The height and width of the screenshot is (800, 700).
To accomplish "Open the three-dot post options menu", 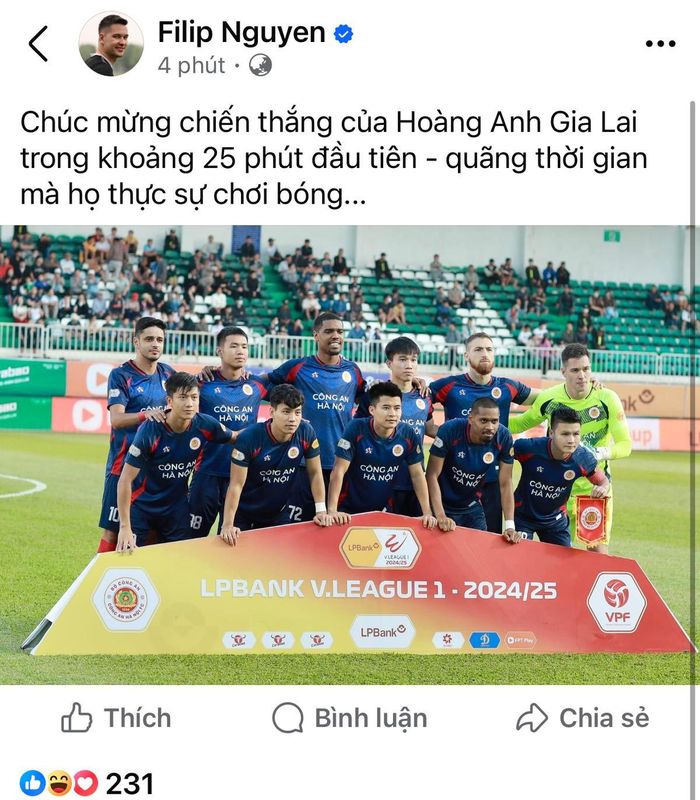I will point(660,45).
